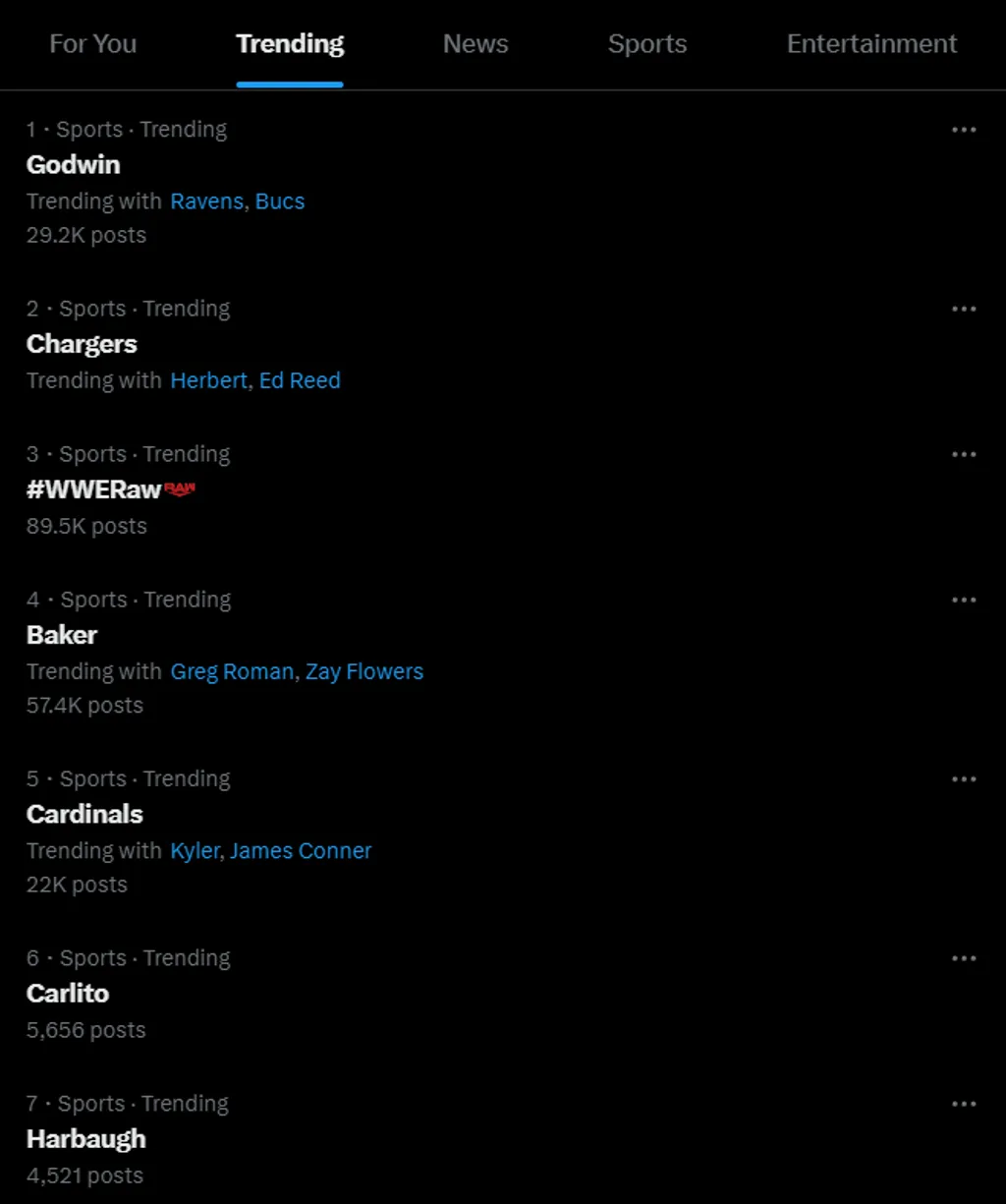
Task: Tap the Bucs link under Godwin
Action: (x=280, y=201)
